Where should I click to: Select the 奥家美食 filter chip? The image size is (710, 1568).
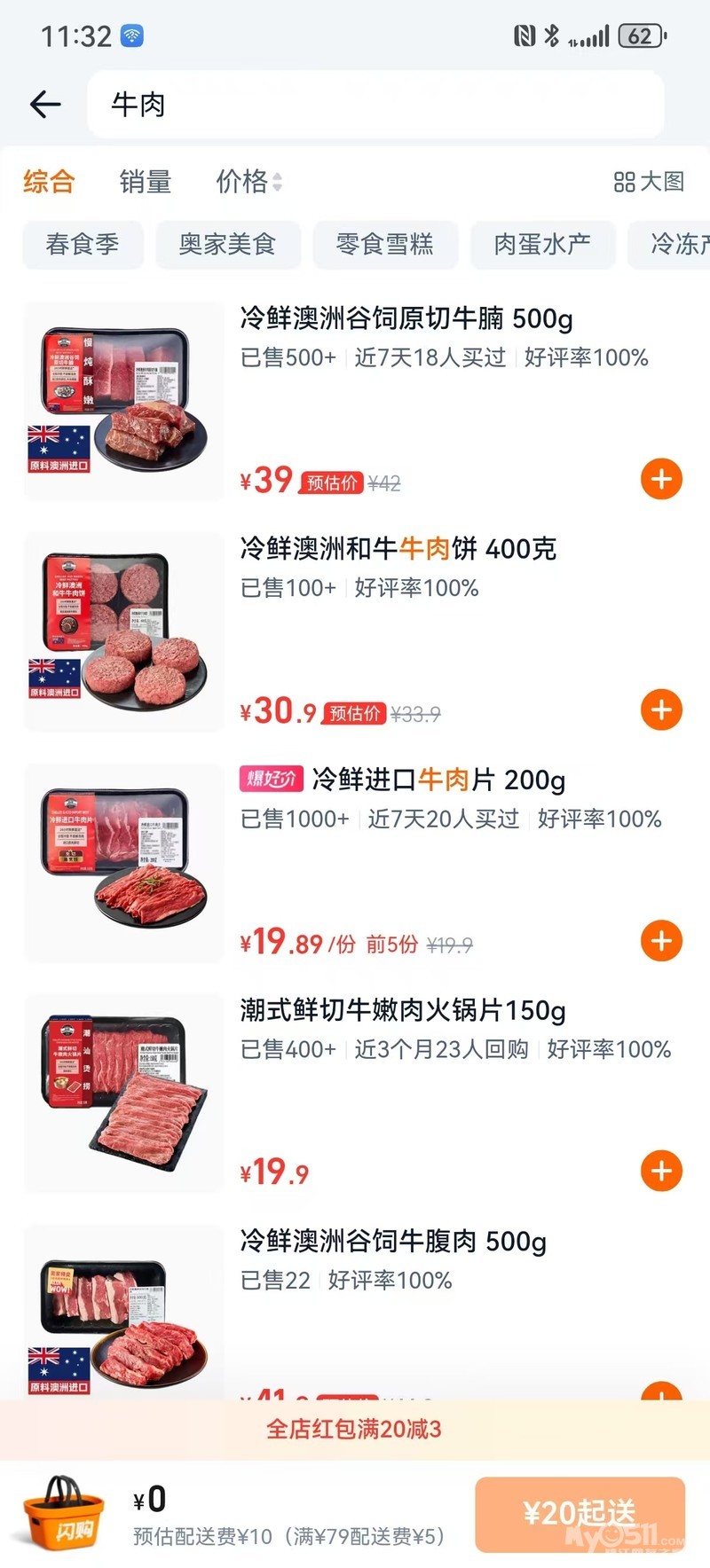point(228,244)
